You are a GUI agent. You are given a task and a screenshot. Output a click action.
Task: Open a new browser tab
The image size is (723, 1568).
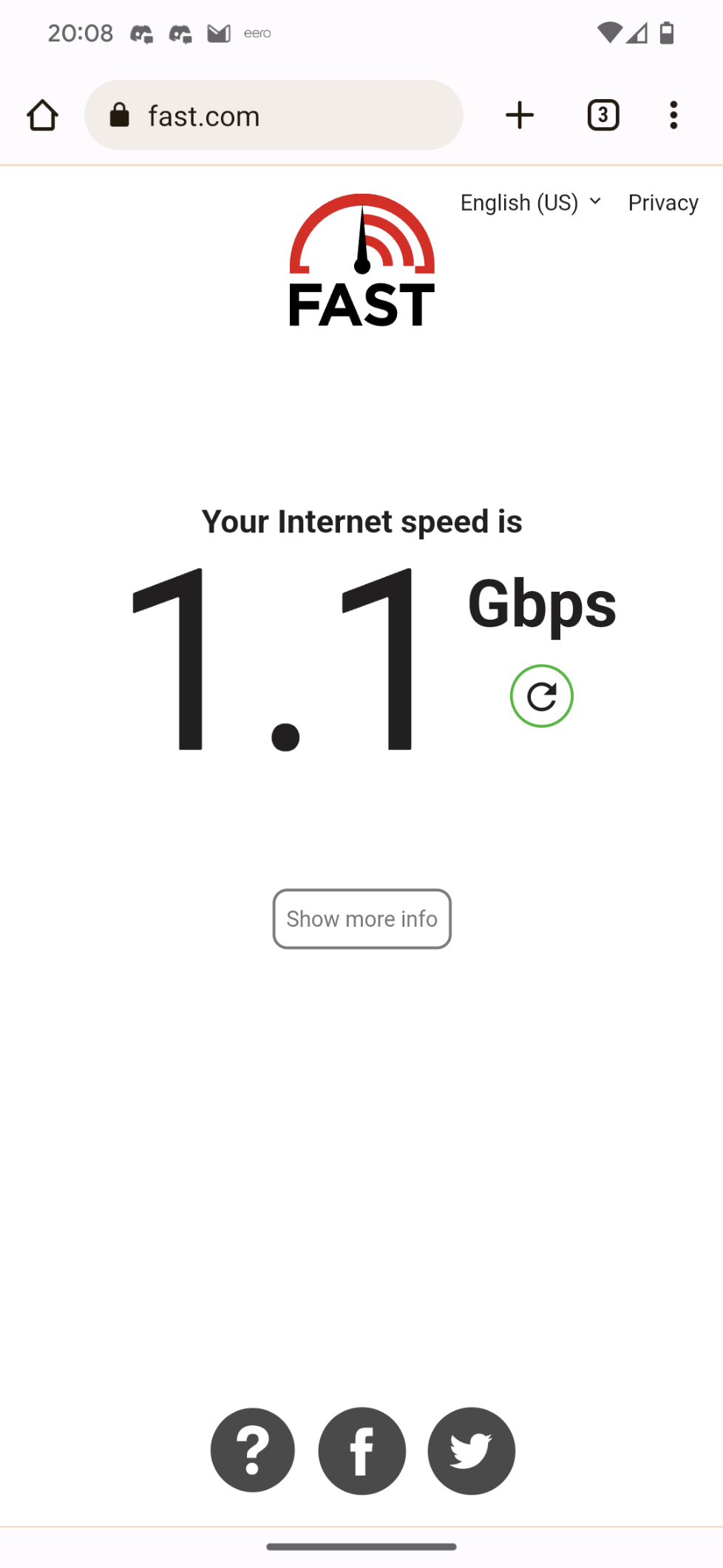tap(520, 115)
